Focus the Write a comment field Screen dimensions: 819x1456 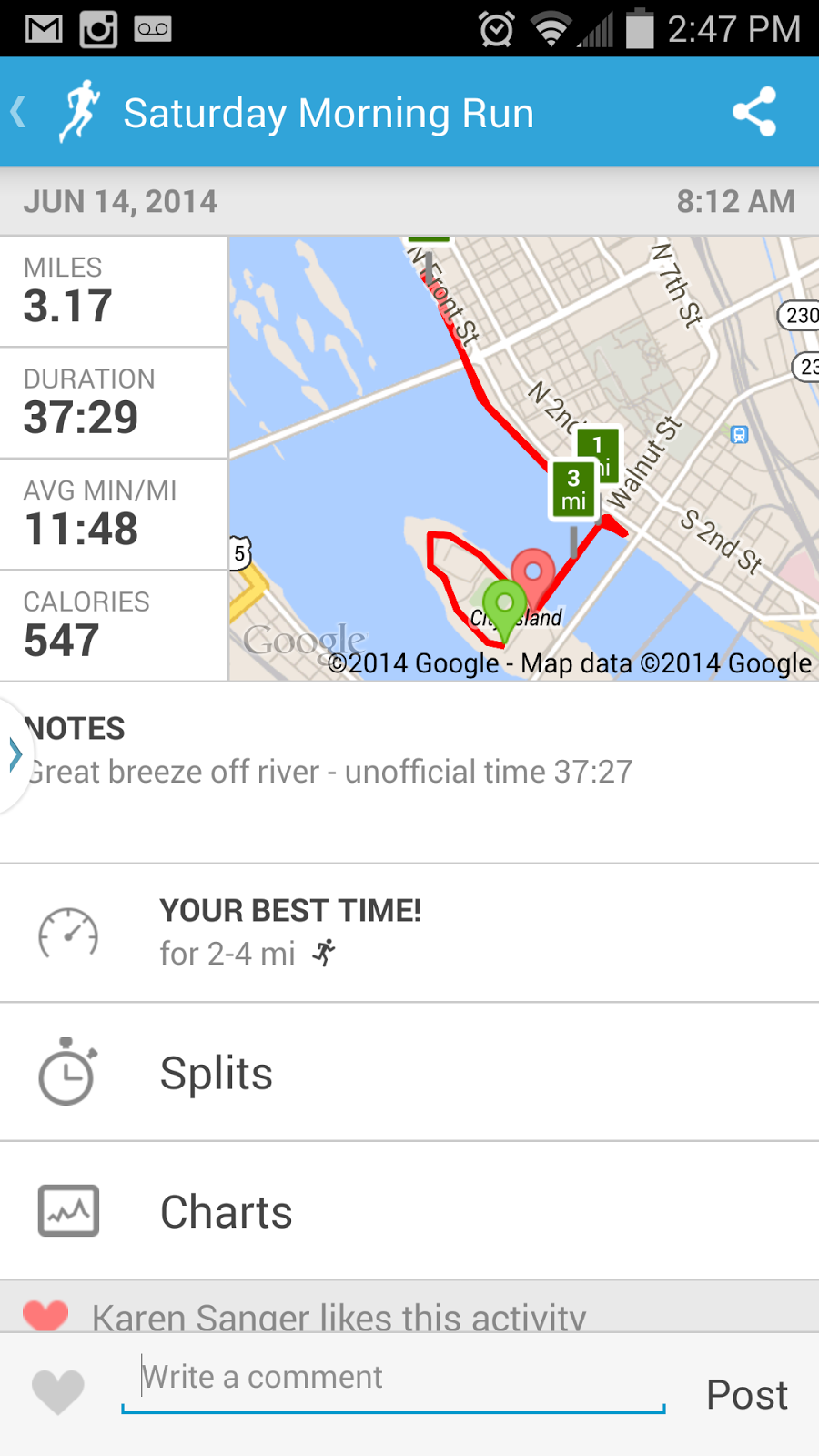coord(393,1379)
